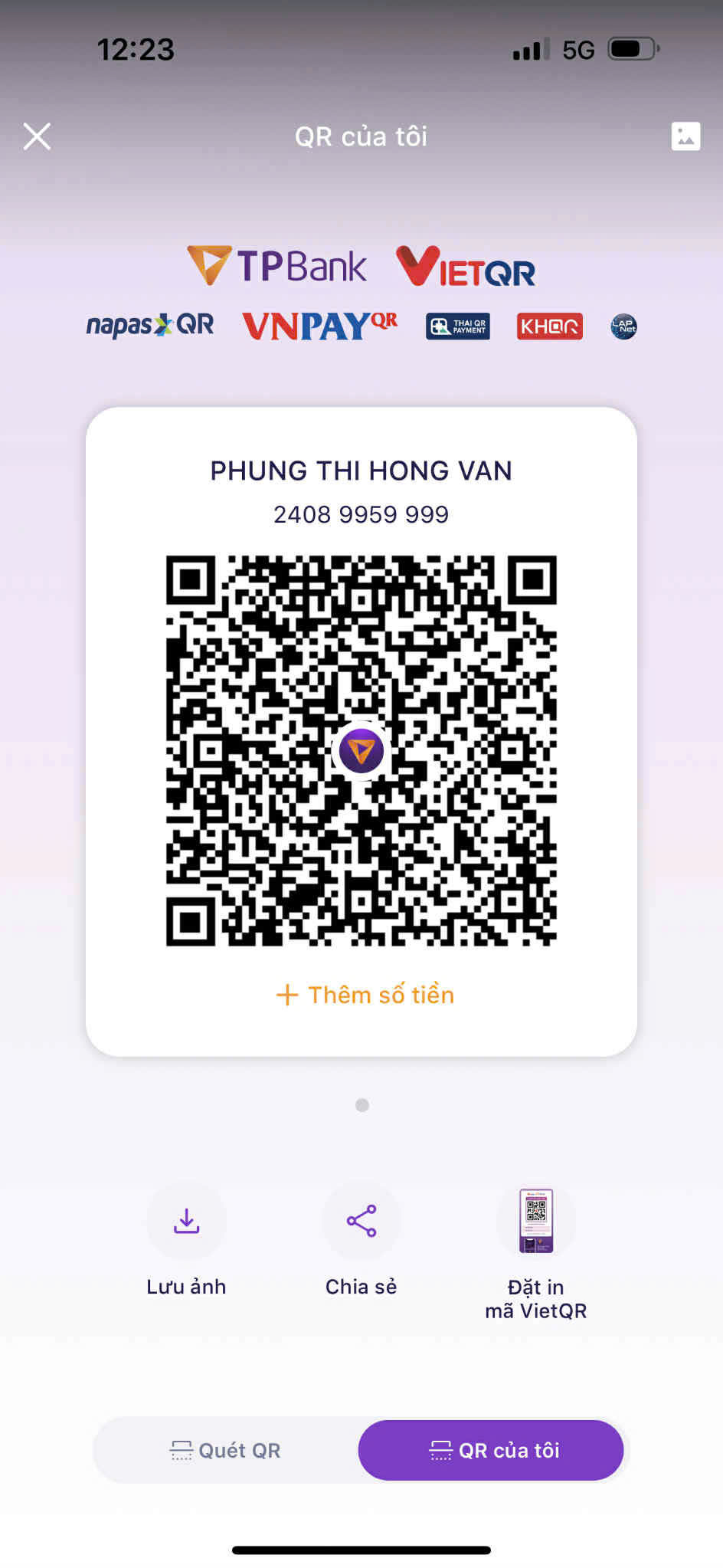Open the image gallery icon
Image resolution: width=723 pixels, height=1568 pixels.
(x=685, y=136)
